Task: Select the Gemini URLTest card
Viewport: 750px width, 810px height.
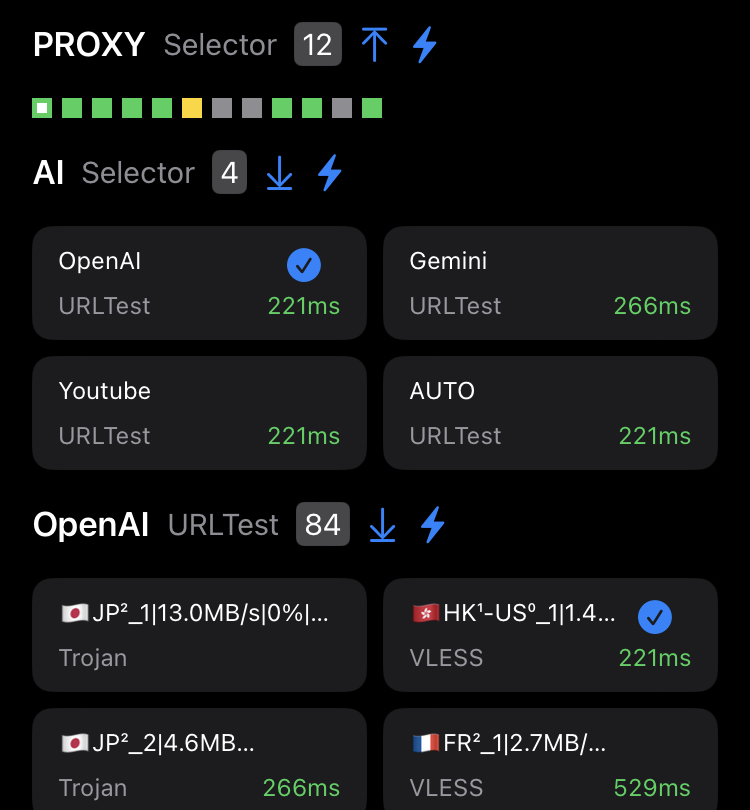Action: point(550,283)
